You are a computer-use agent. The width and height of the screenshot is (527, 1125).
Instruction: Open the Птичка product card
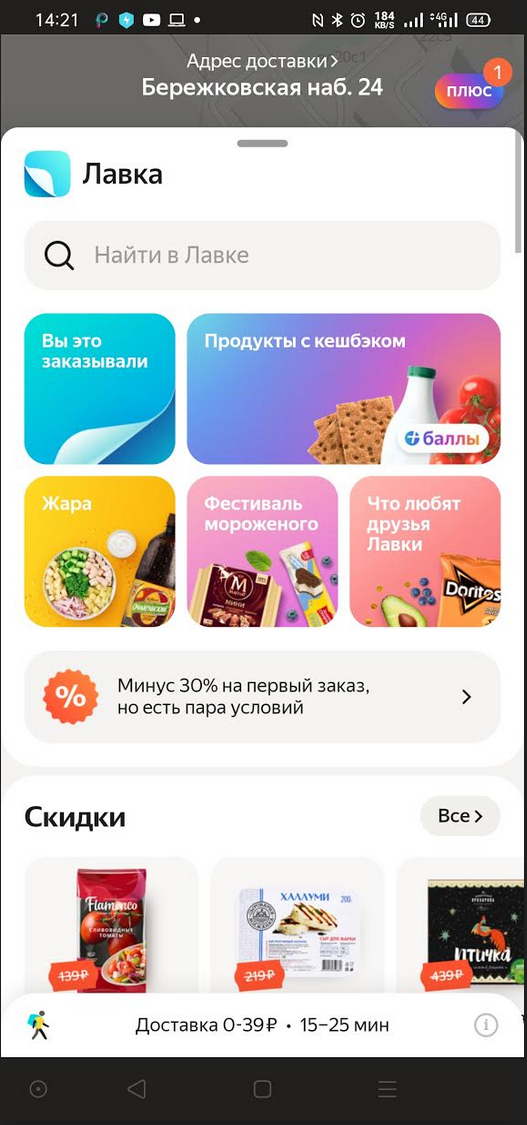point(462,926)
